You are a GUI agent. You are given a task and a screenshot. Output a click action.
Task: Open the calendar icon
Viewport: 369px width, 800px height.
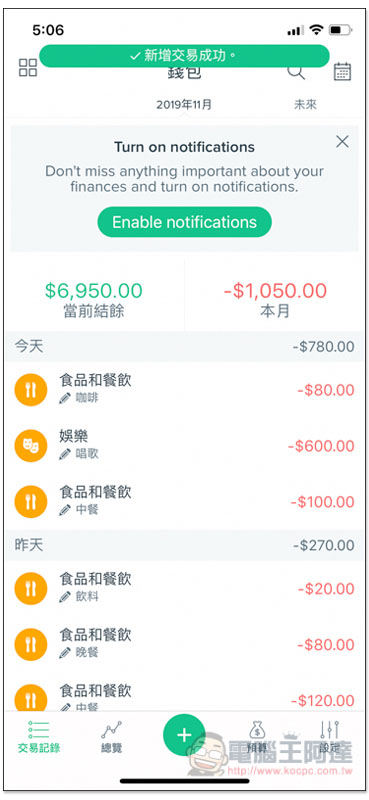click(x=342, y=71)
